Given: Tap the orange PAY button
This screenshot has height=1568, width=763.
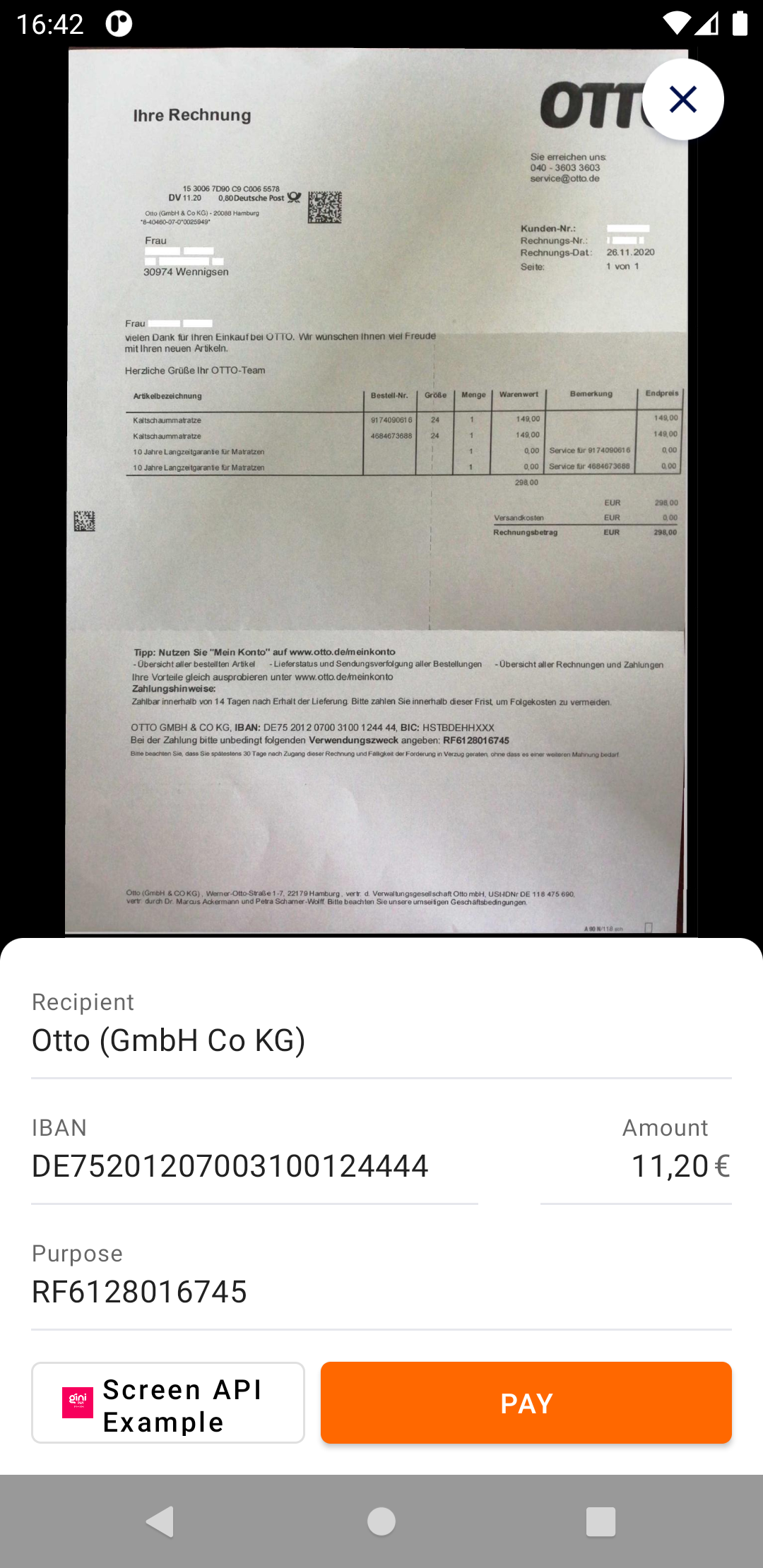Looking at the screenshot, I should pyautogui.click(x=526, y=1403).
